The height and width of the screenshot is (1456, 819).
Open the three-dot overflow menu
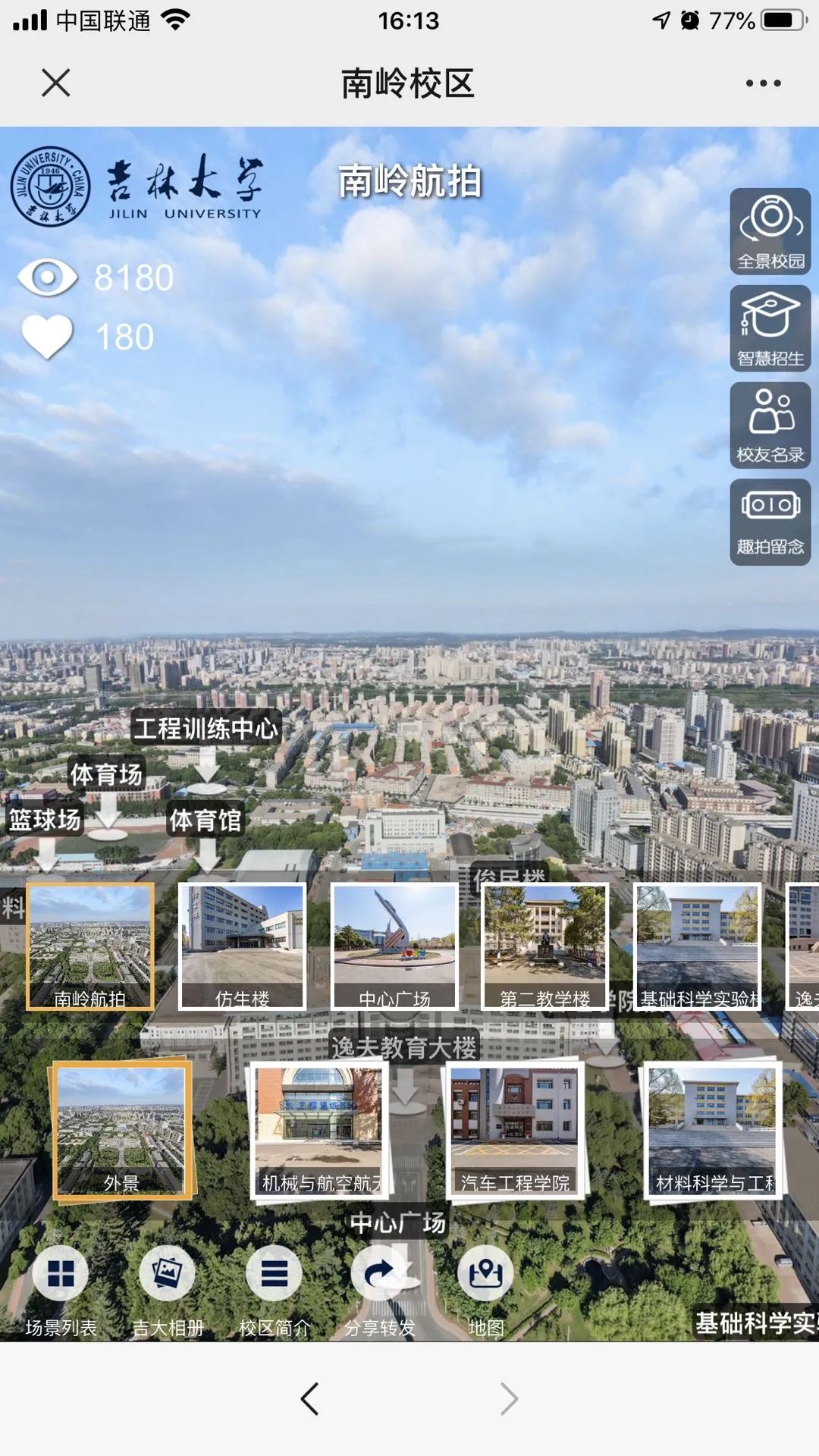point(763,83)
